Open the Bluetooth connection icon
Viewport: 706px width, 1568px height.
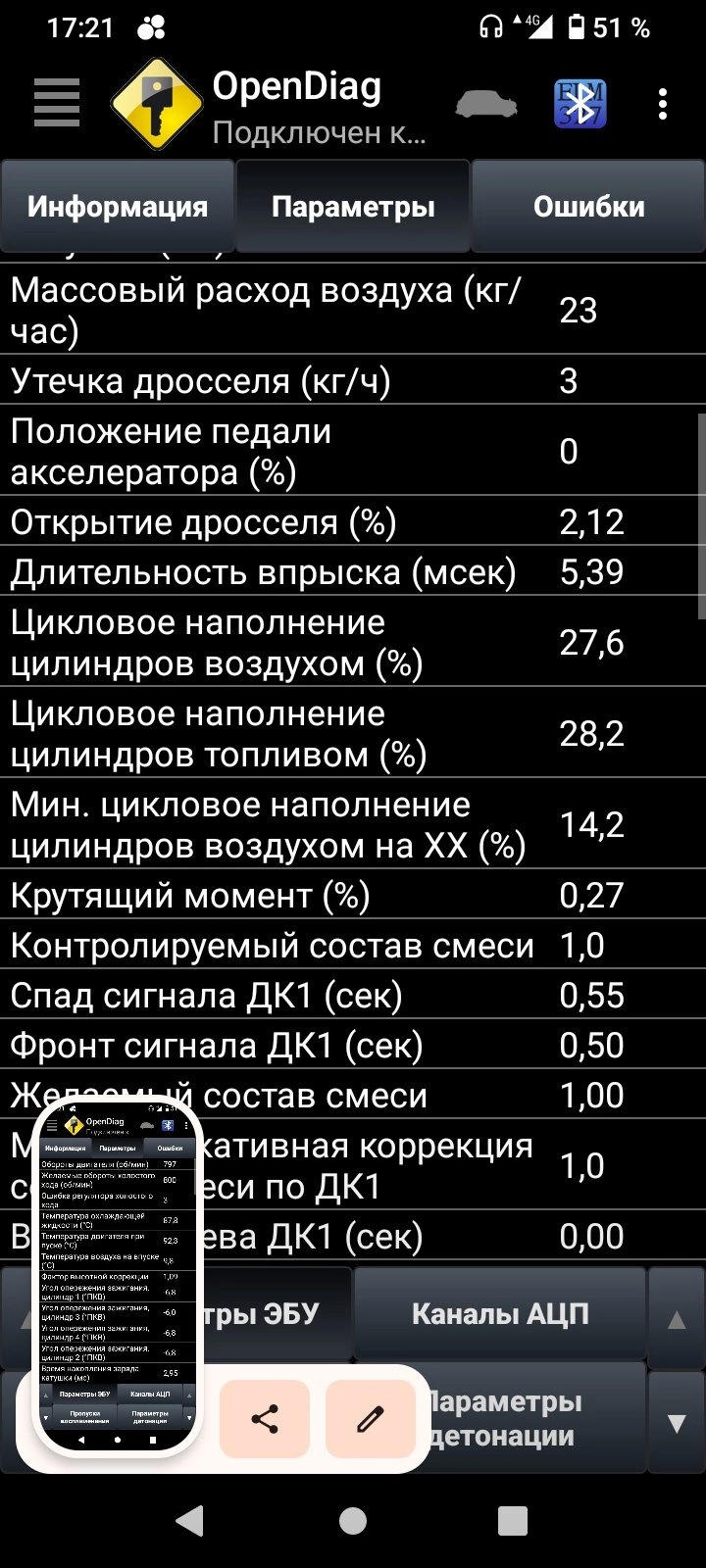pyautogui.click(x=579, y=103)
